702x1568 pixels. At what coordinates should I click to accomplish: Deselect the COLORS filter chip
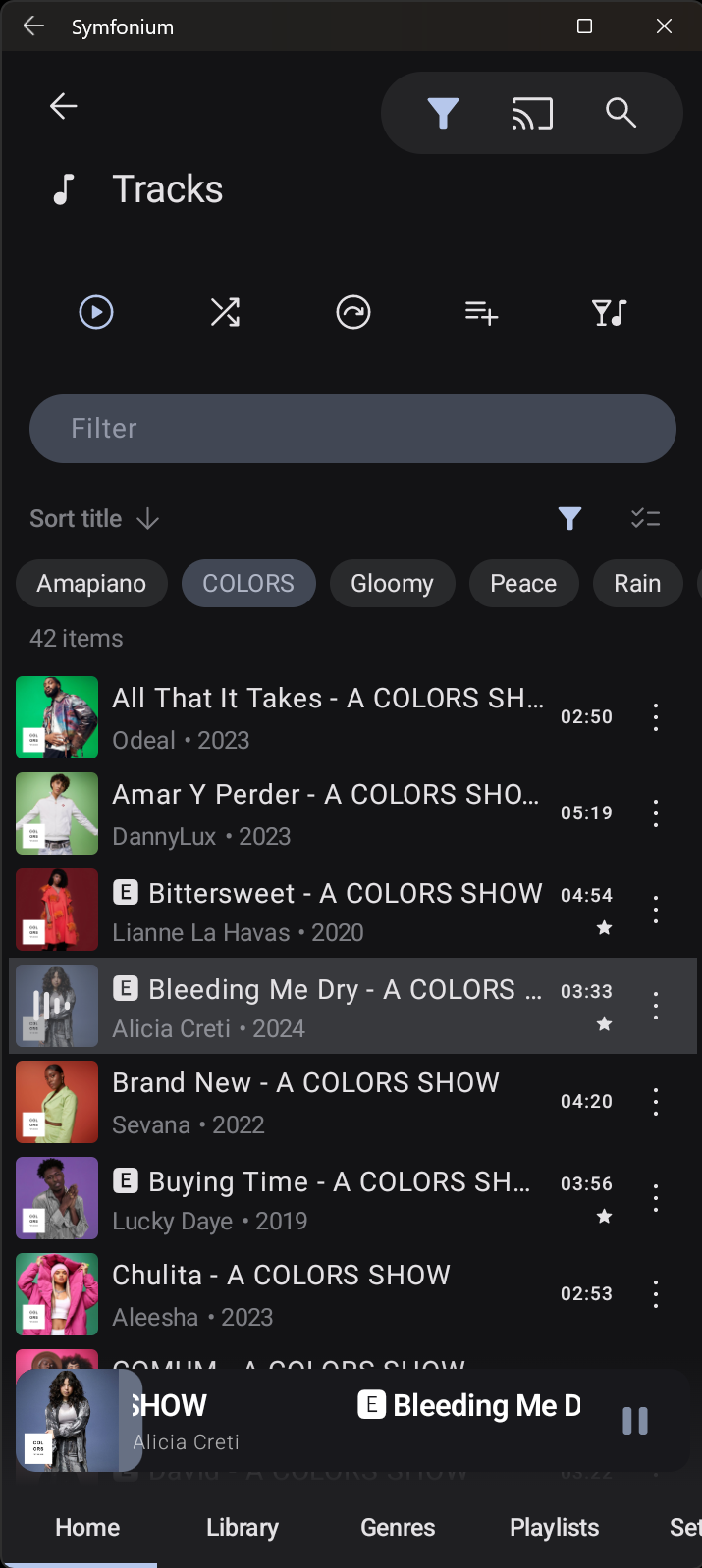click(x=248, y=583)
